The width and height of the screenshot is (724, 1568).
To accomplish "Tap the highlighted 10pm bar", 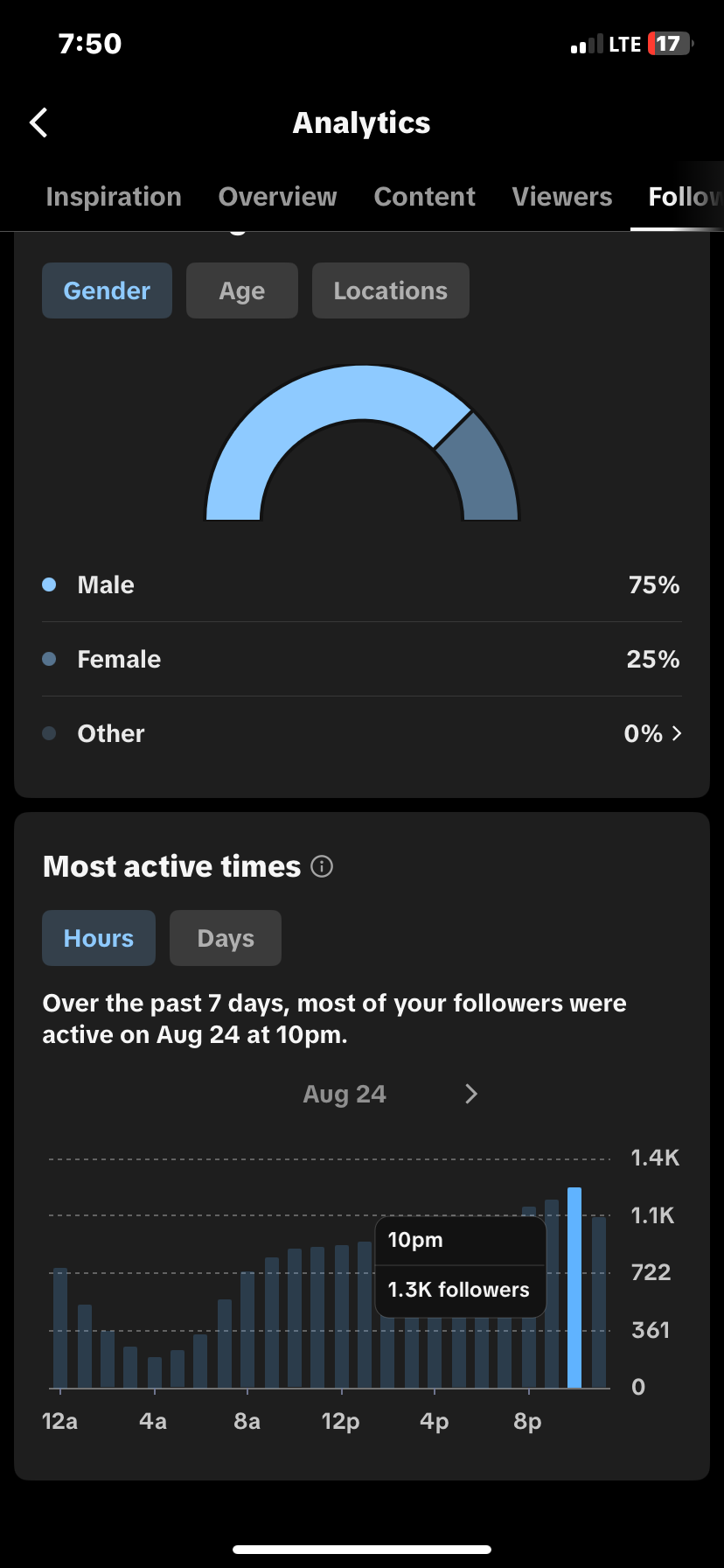I will coord(574,1287).
